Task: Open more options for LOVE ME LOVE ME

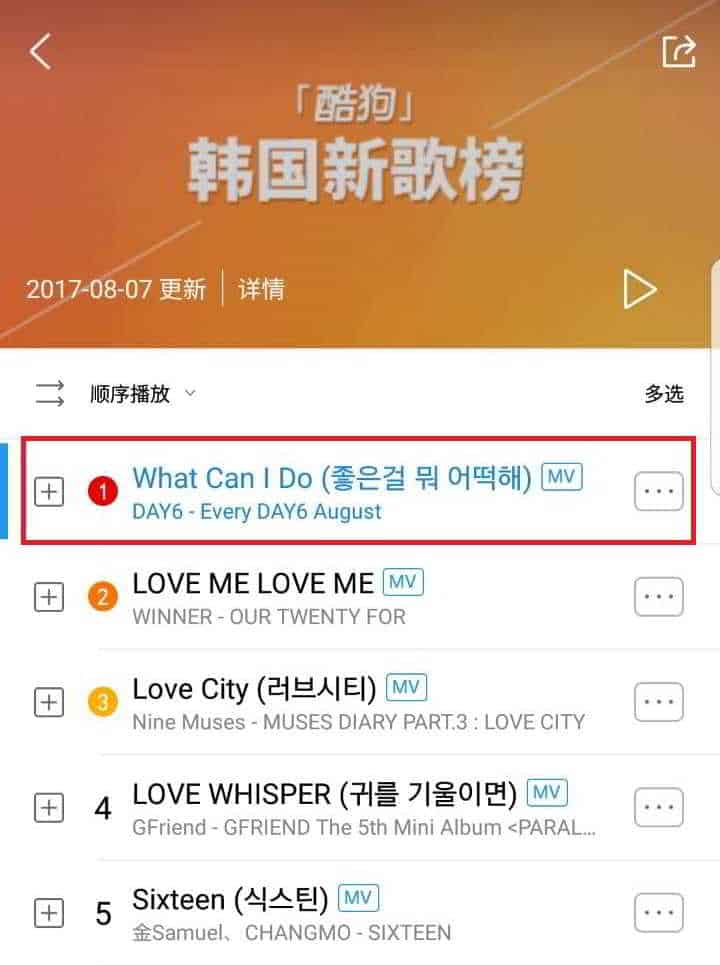Action: (659, 598)
